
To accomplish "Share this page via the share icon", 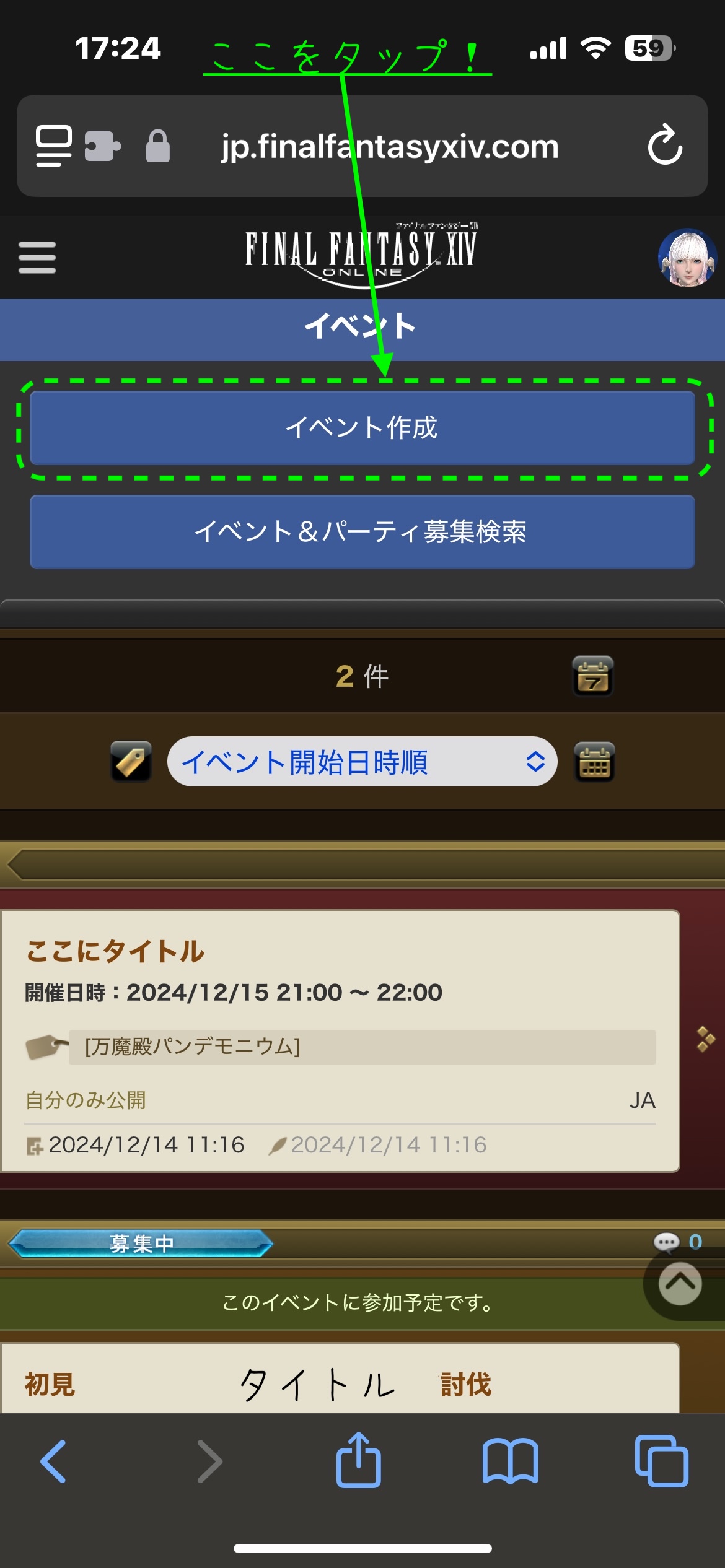I will tap(358, 1460).
